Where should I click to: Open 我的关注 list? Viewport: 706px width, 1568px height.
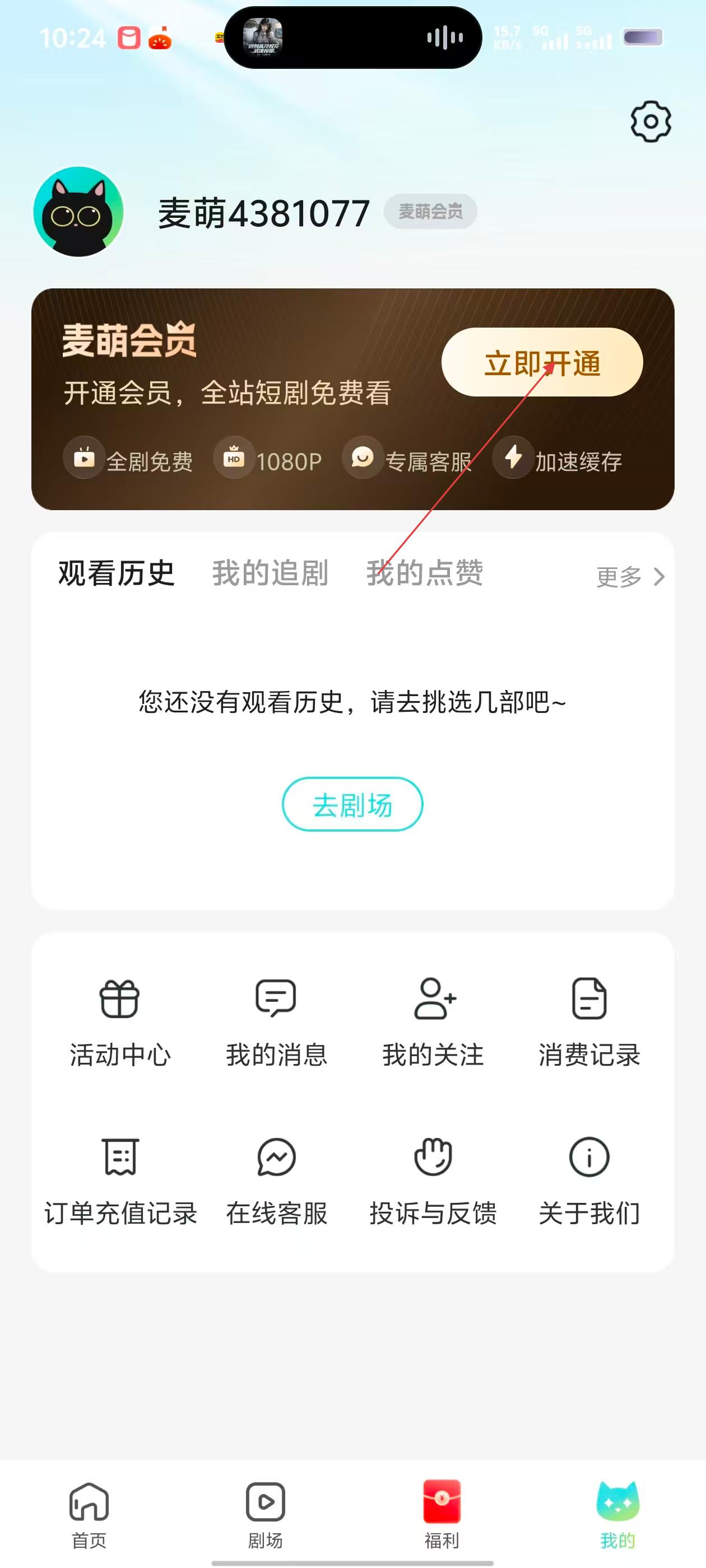pos(433,1023)
